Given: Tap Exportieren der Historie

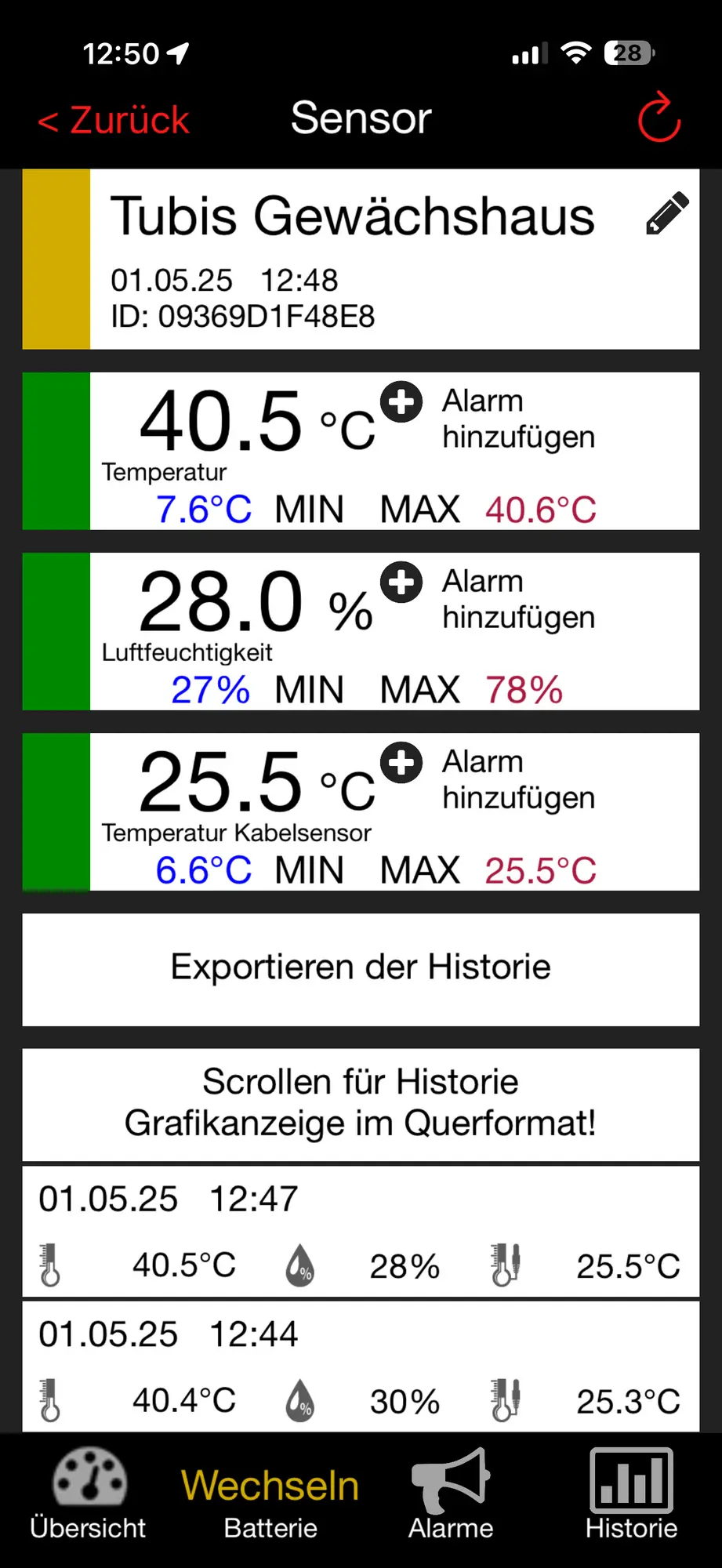Looking at the screenshot, I should (361, 968).
